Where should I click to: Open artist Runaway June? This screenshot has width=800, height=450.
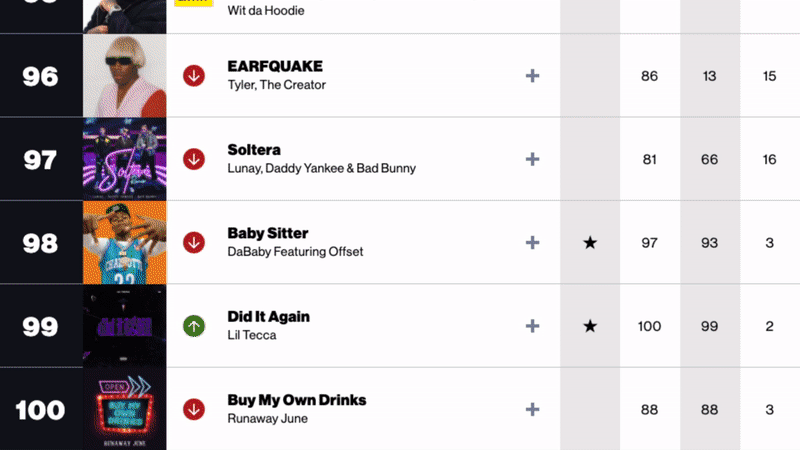[x=267, y=419]
